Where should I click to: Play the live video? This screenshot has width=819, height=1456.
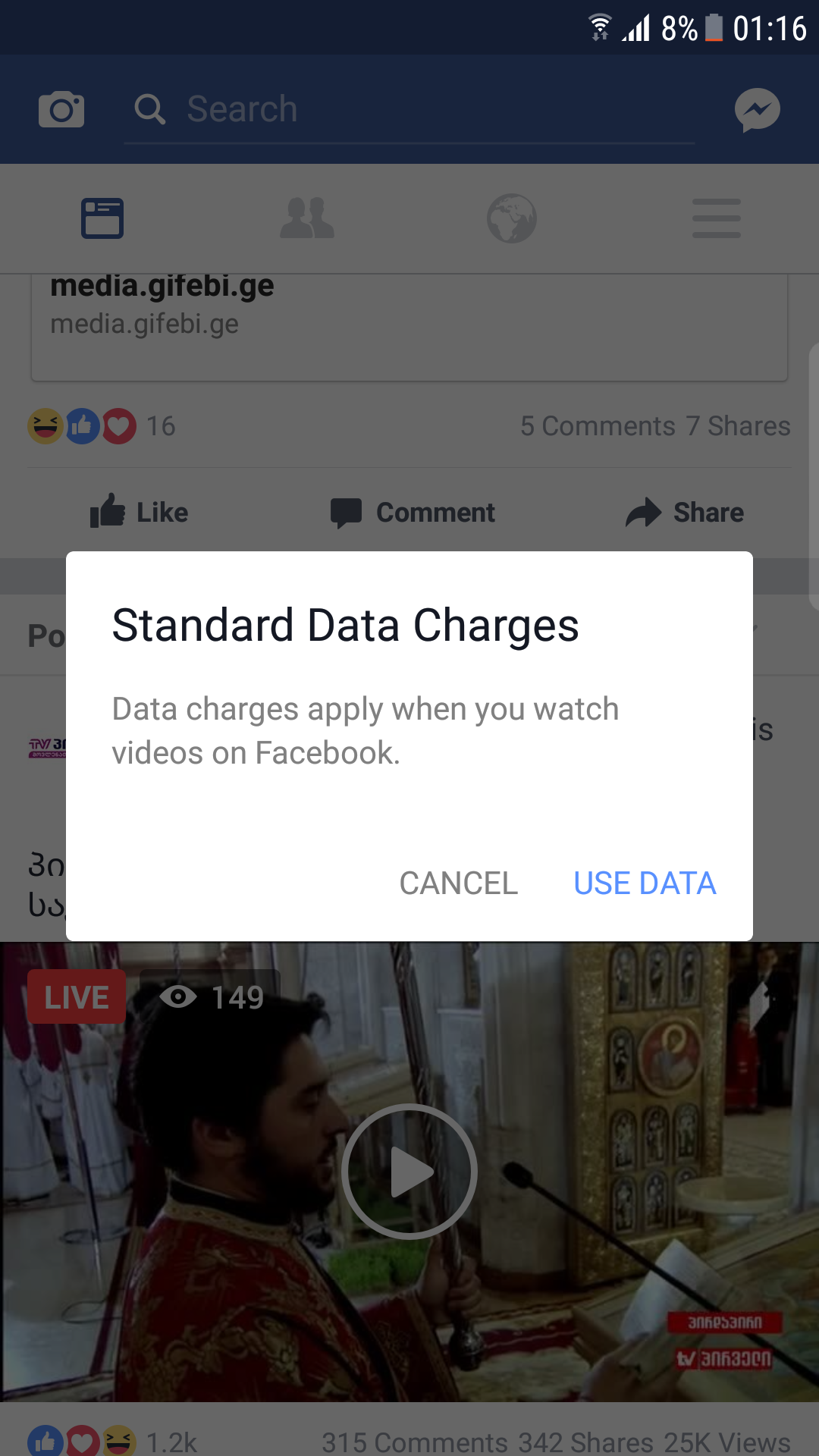(x=409, y=1172)
